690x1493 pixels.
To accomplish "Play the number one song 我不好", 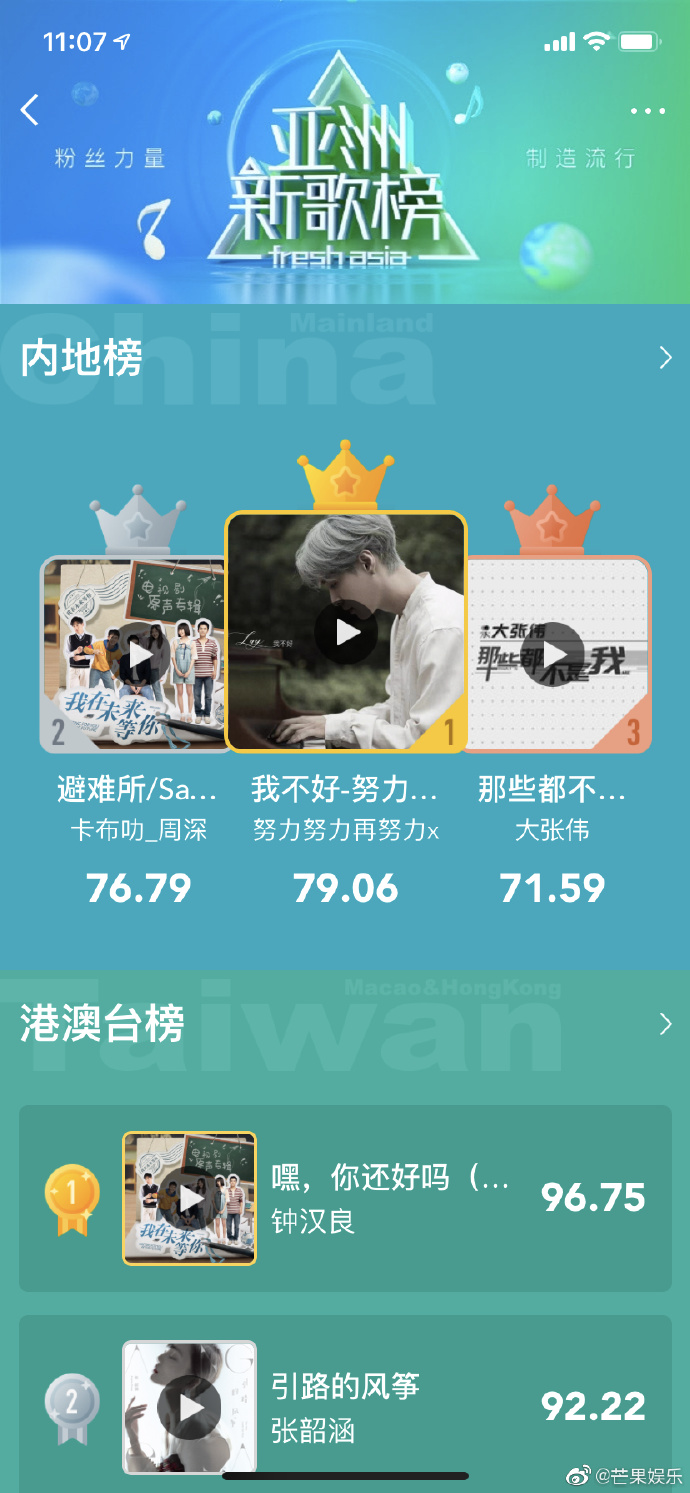I will (x=346, y=633).
